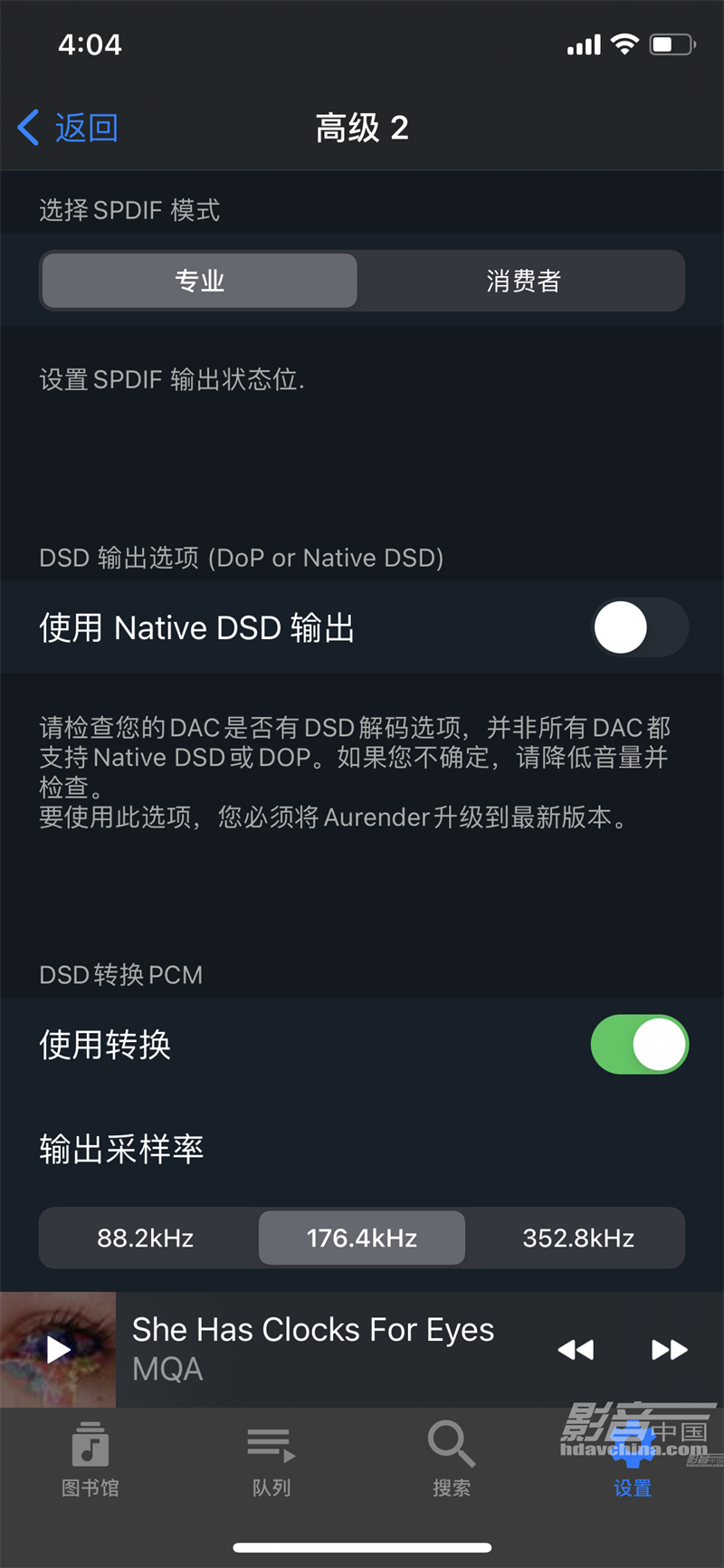Open the 设置 settings tab
Viewport: 724px width, 1568px height.
633,1459
